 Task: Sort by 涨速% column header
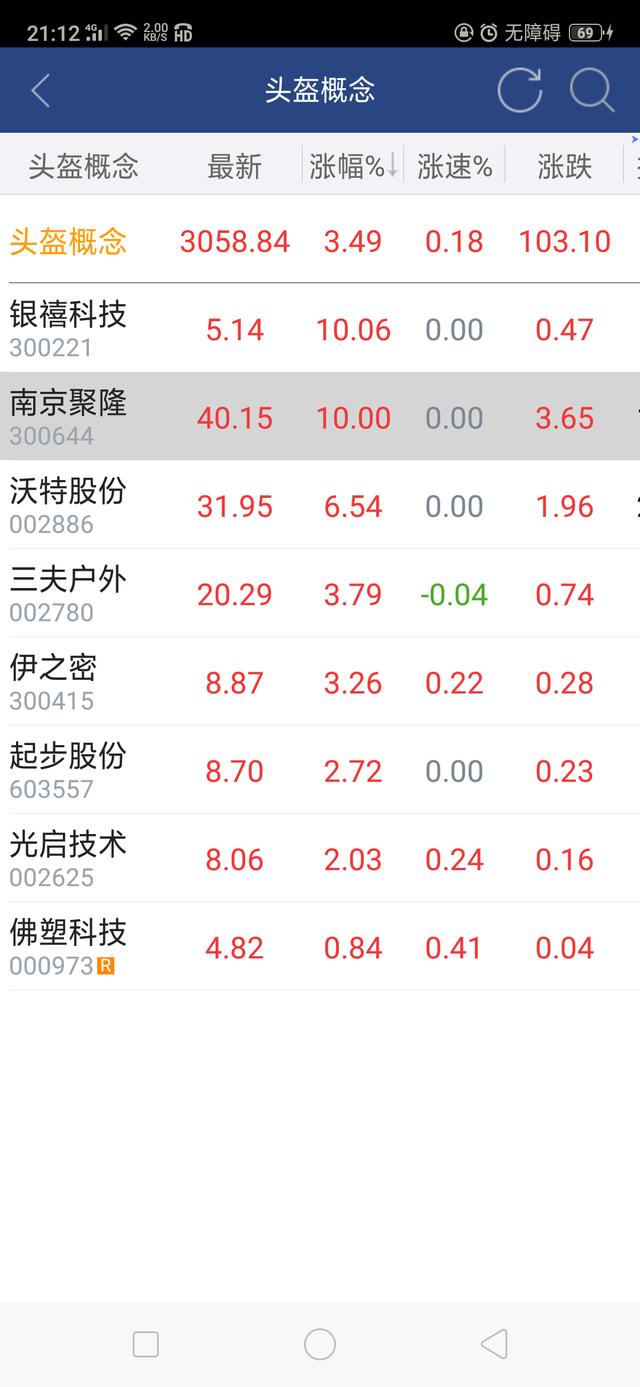[455, 166]
